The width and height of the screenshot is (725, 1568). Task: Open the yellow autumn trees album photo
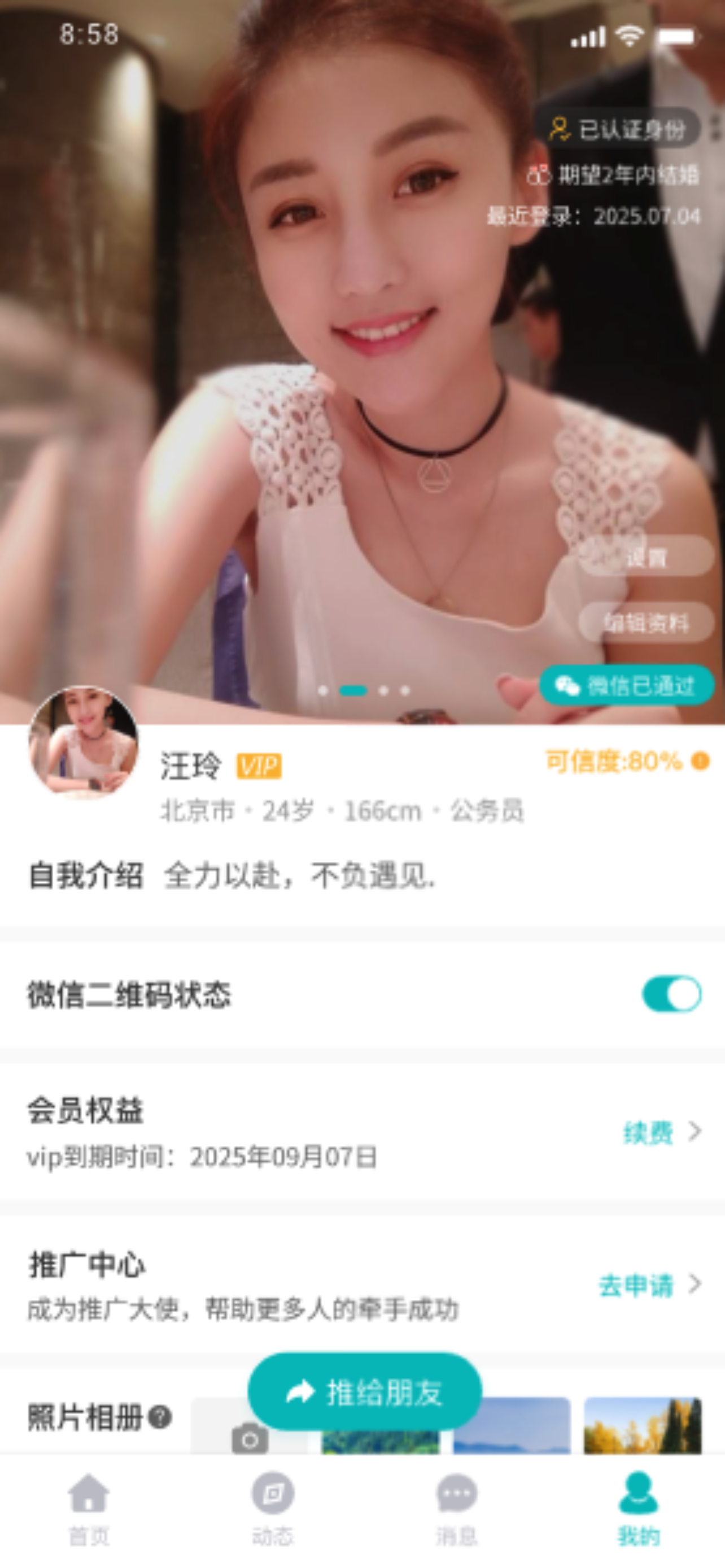click(642, 1426)
